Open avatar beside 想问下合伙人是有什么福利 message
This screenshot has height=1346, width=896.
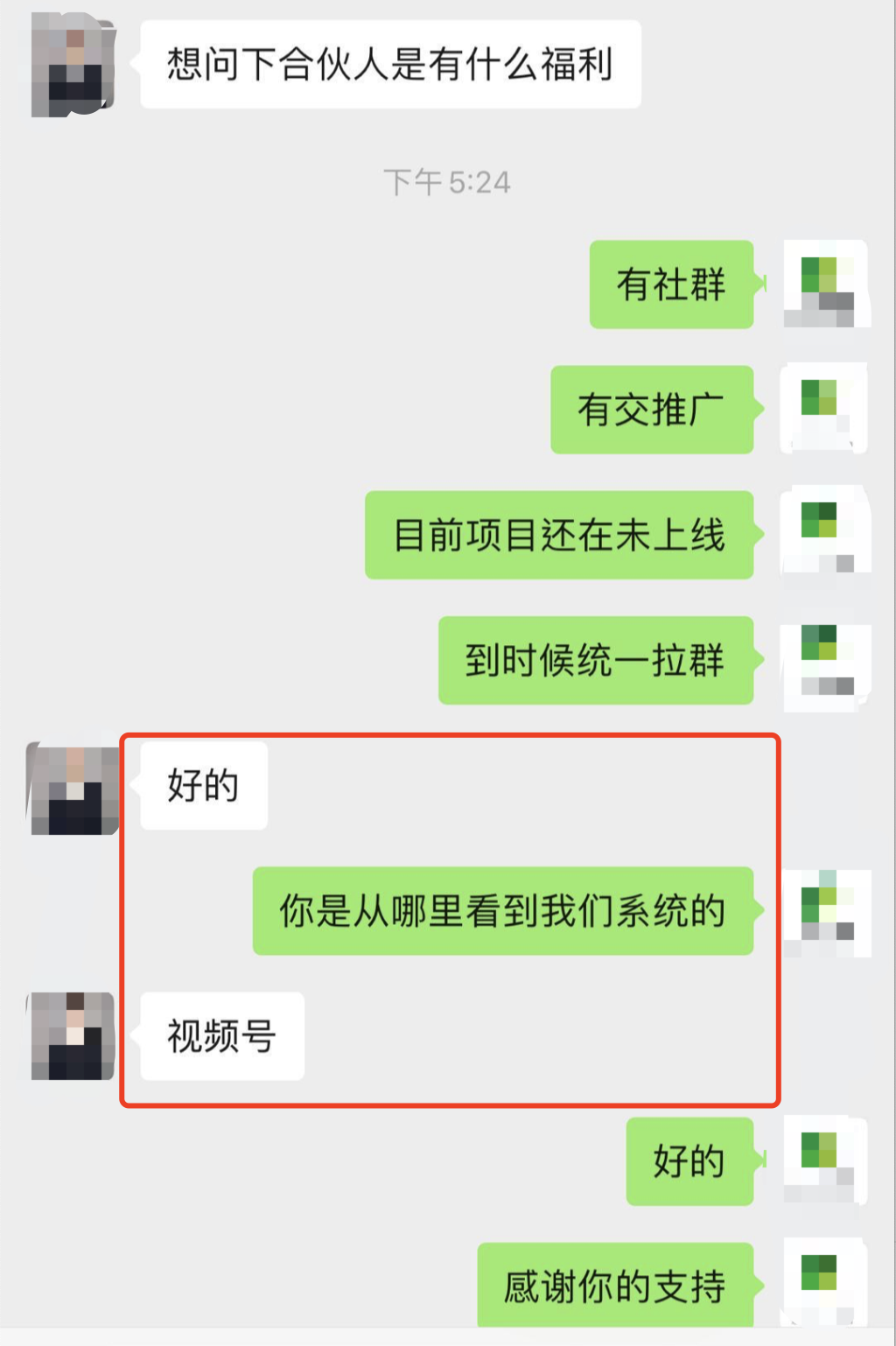coord(73,66)
